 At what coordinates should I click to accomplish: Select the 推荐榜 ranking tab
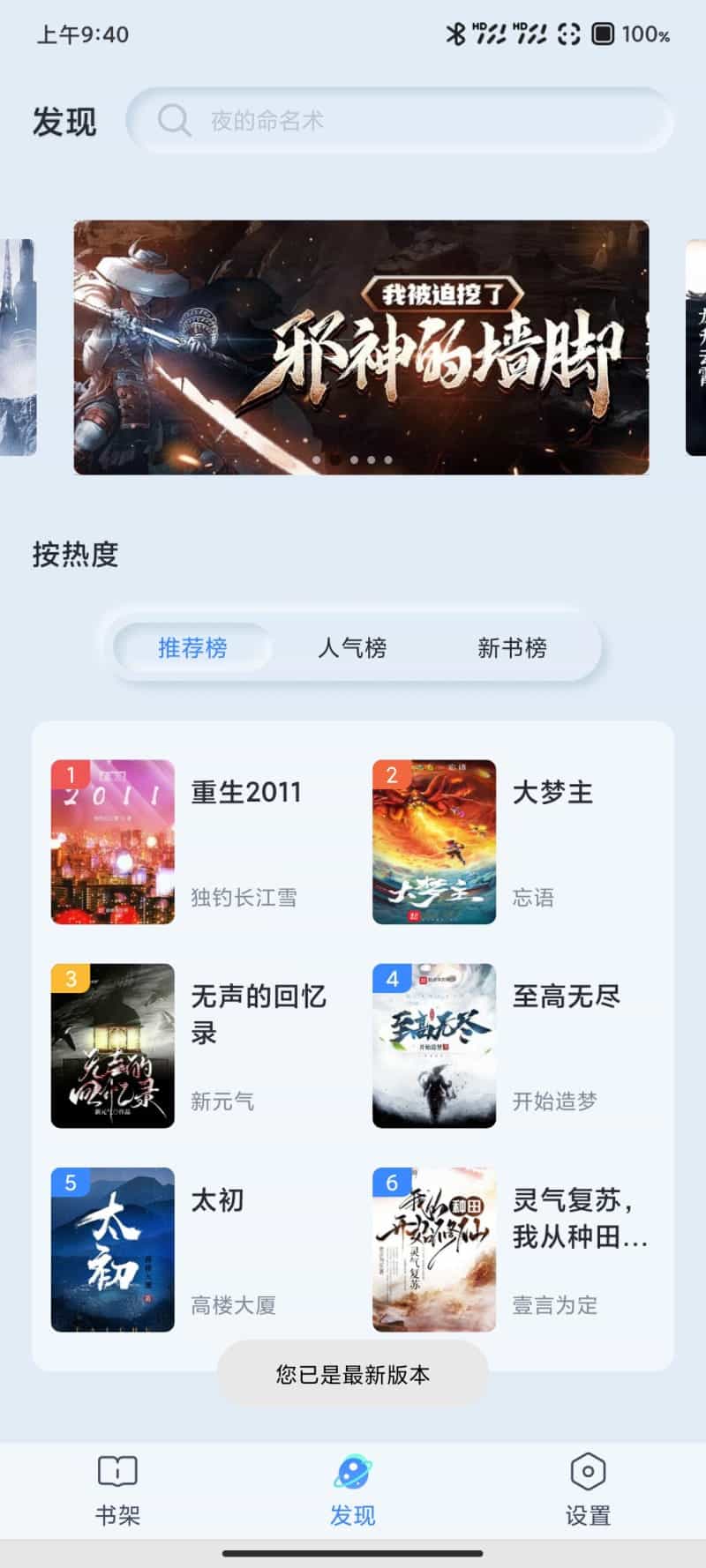click(x=192, y=648)
